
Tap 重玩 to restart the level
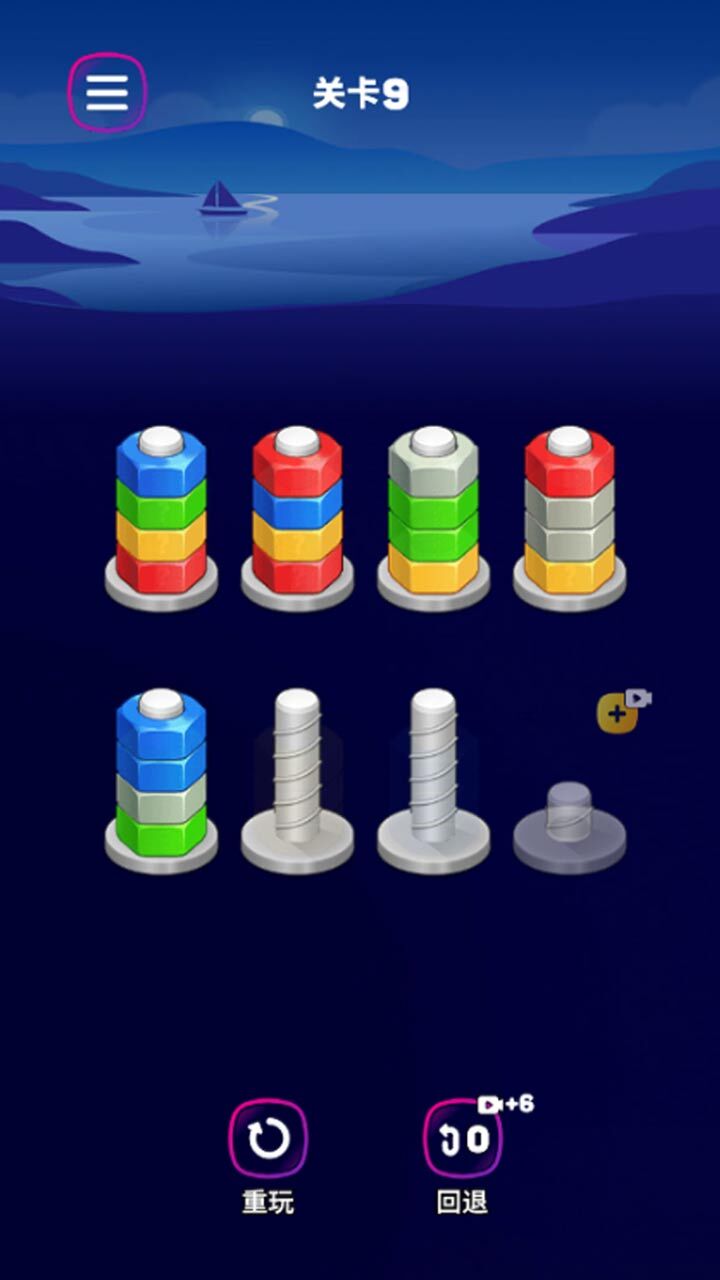268,1139
